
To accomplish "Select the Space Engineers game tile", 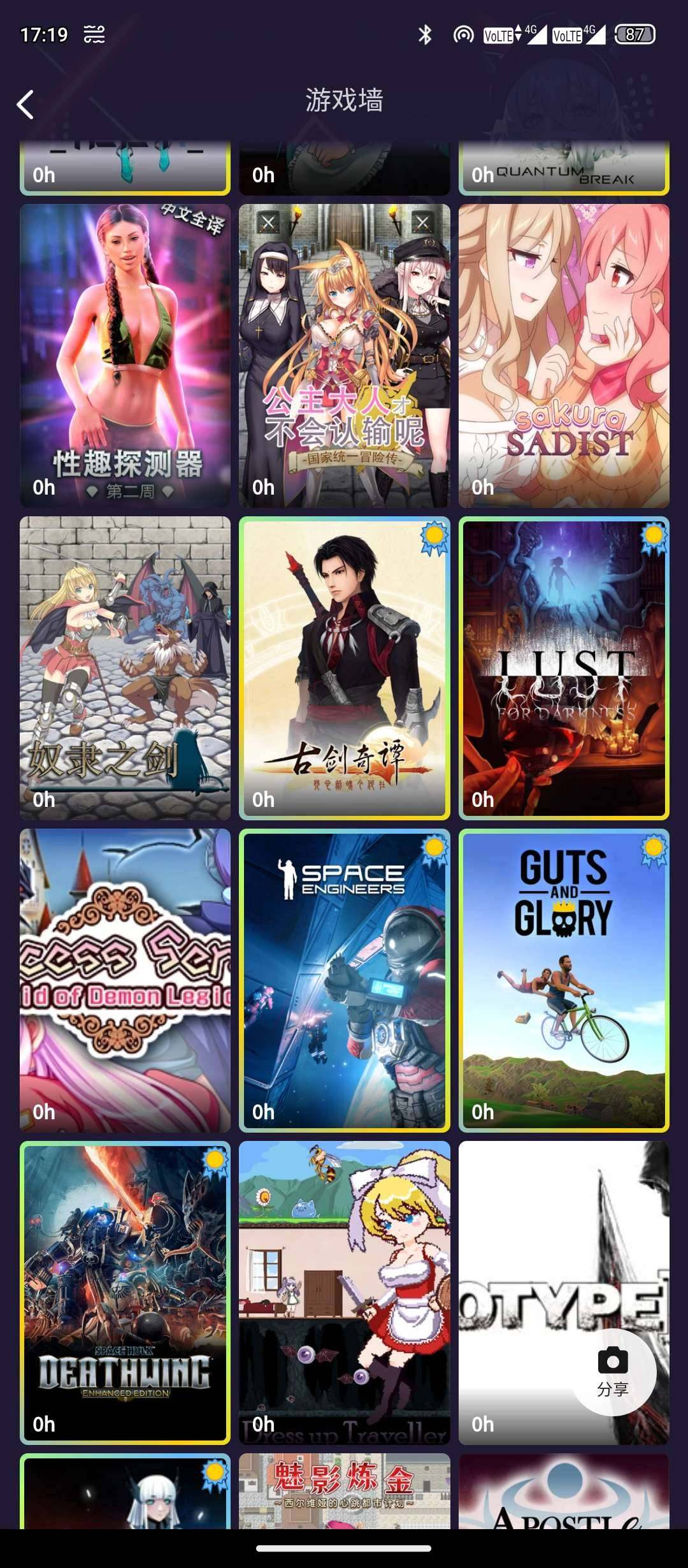I will [x=344, y=980].
